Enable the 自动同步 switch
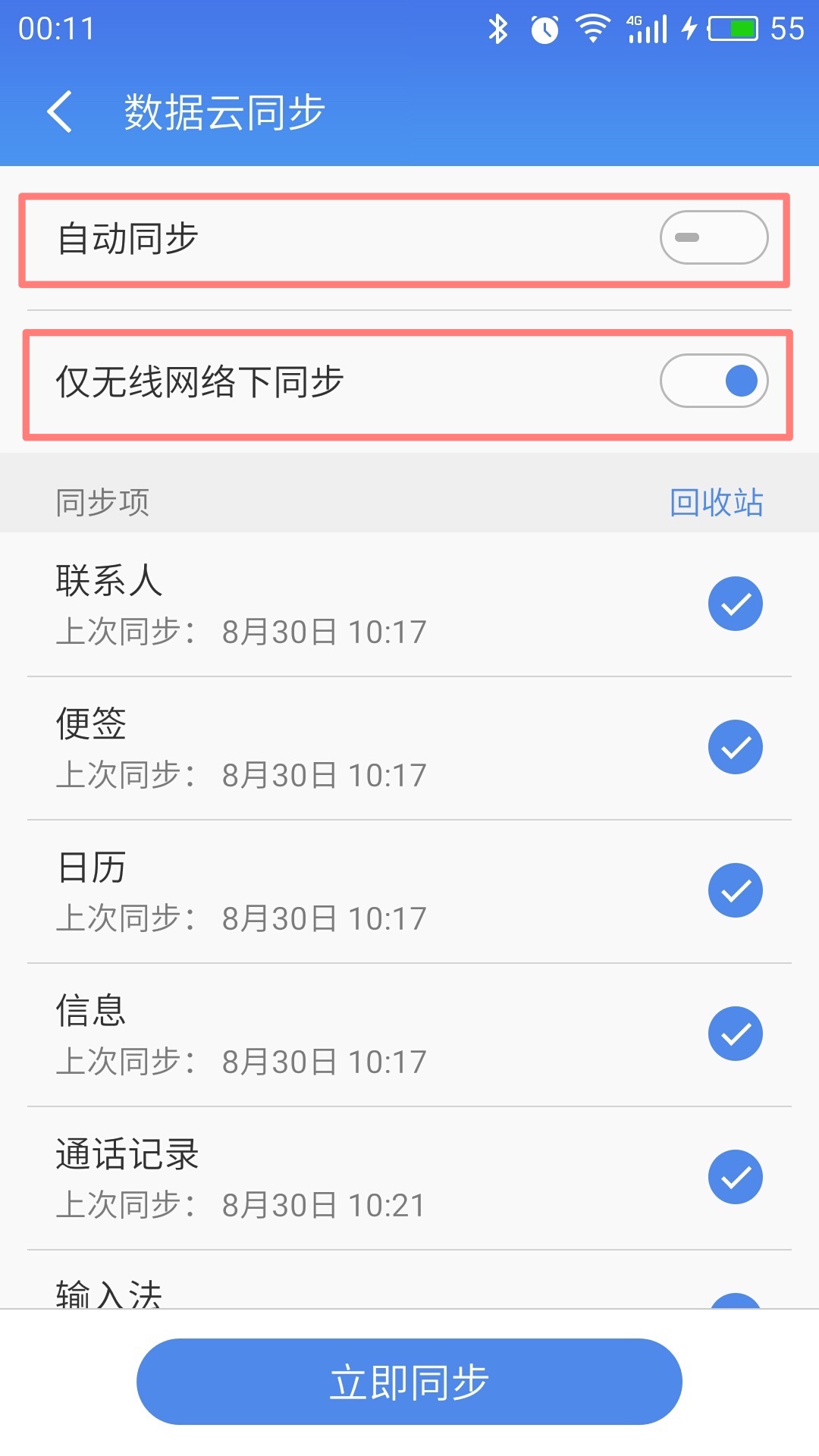Image resolution: width=819 pixels, height=1456 pixels. (713, 237)
